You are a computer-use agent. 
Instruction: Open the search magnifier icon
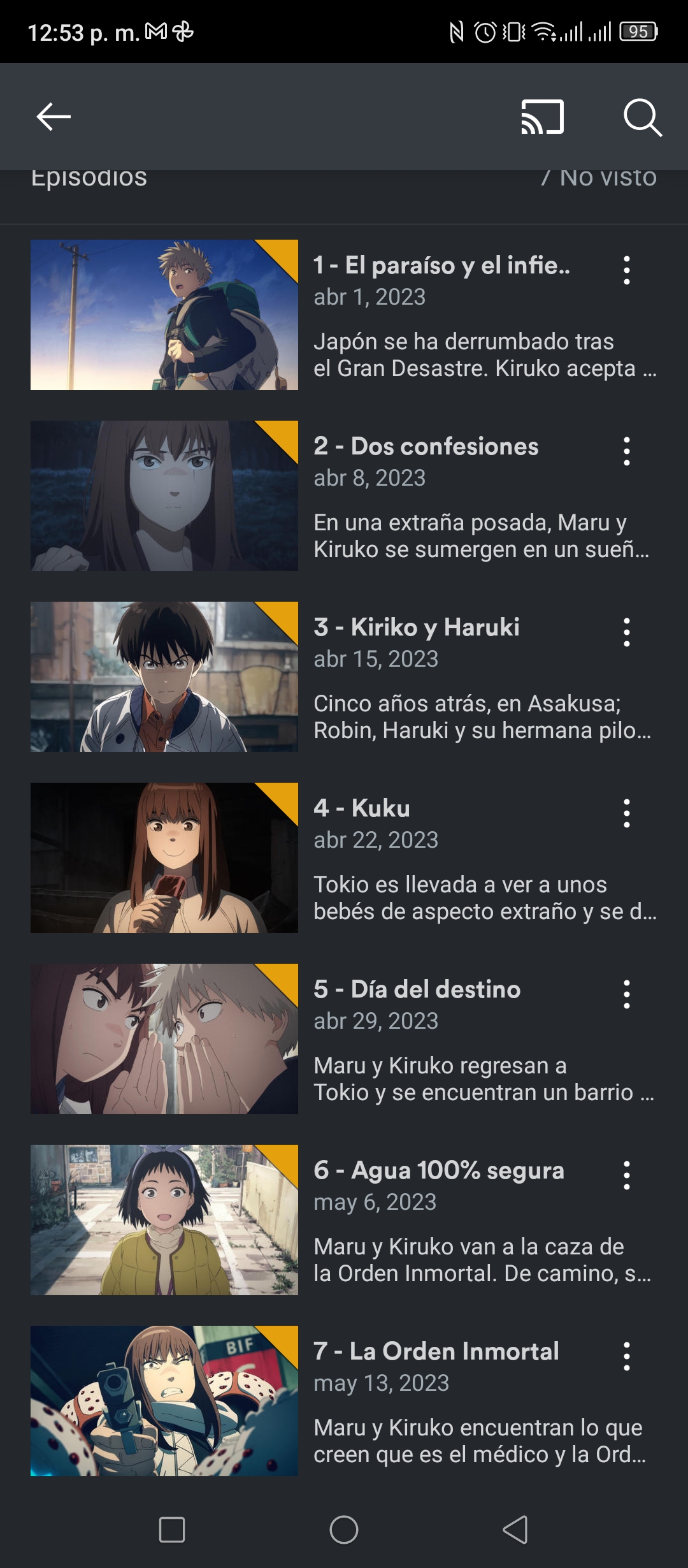tap(642, 117)
